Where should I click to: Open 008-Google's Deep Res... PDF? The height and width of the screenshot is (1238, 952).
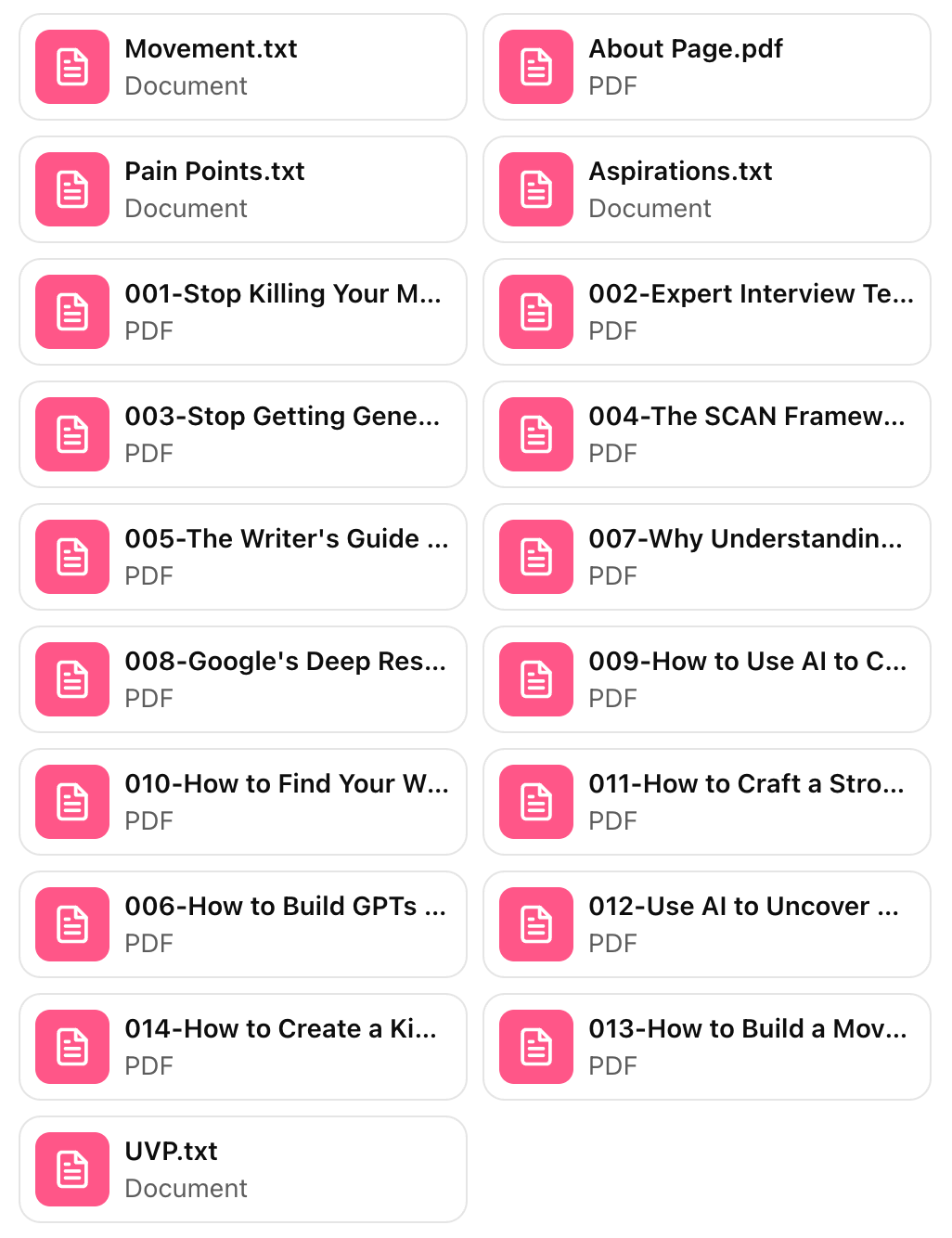tap(242, 679)
